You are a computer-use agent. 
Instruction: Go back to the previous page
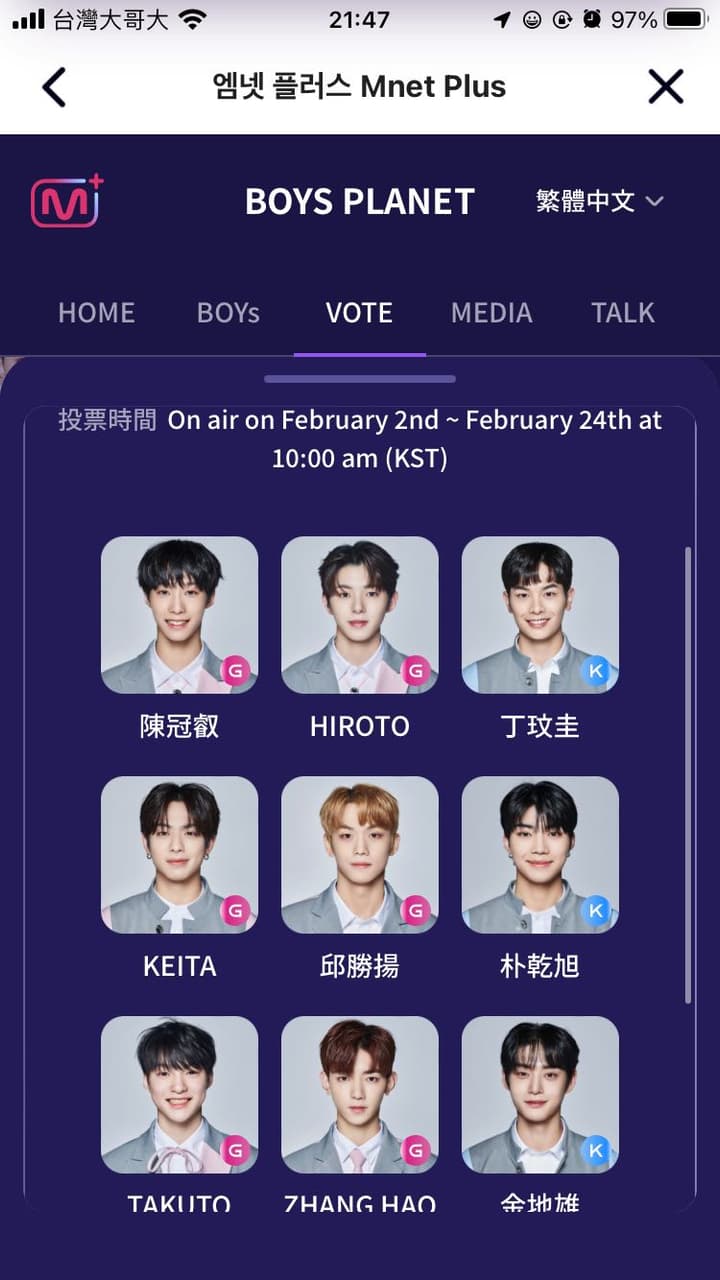54,87
